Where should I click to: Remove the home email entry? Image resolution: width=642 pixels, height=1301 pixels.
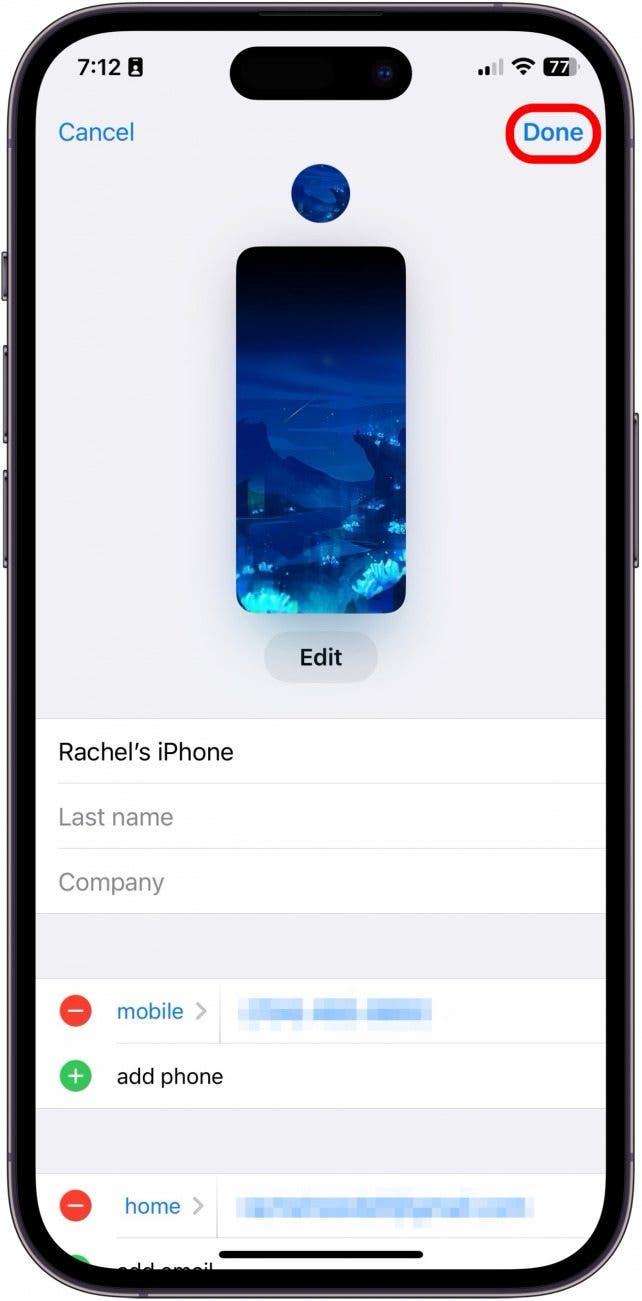[x=75, y=1206]
